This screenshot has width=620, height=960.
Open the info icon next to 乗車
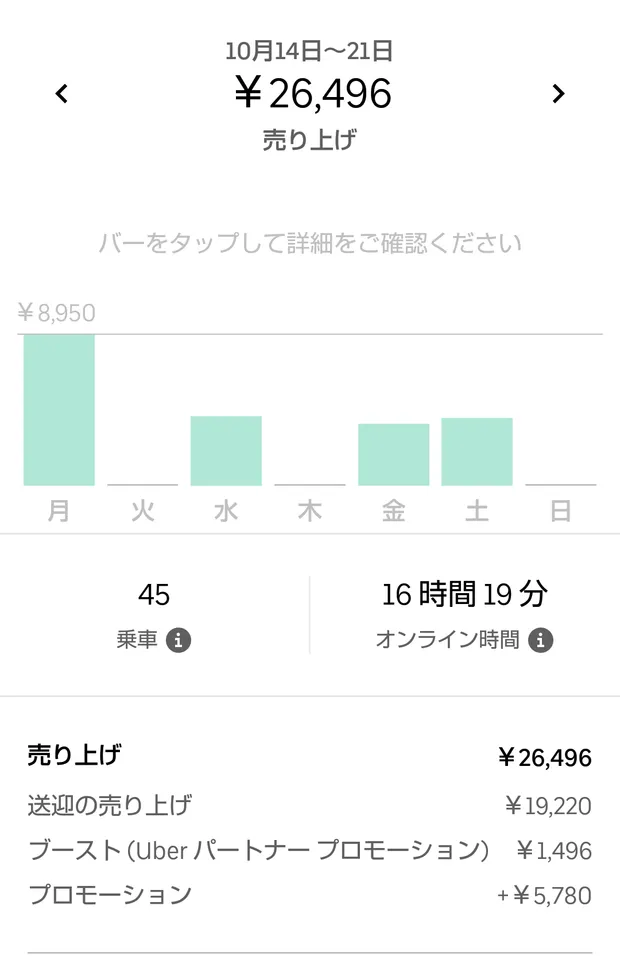click(x=179, y=640)
